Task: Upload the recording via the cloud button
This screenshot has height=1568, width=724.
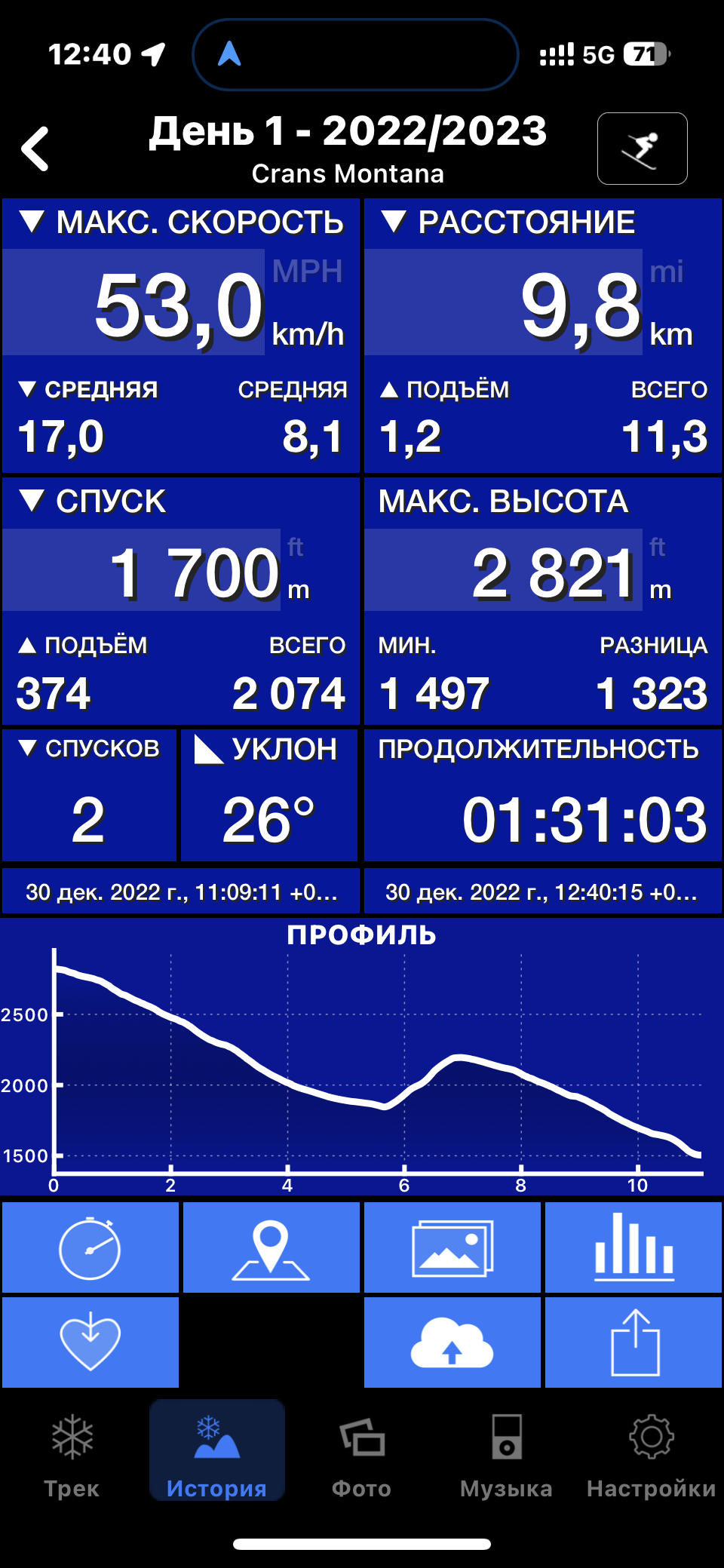Action: point(452,1342)
